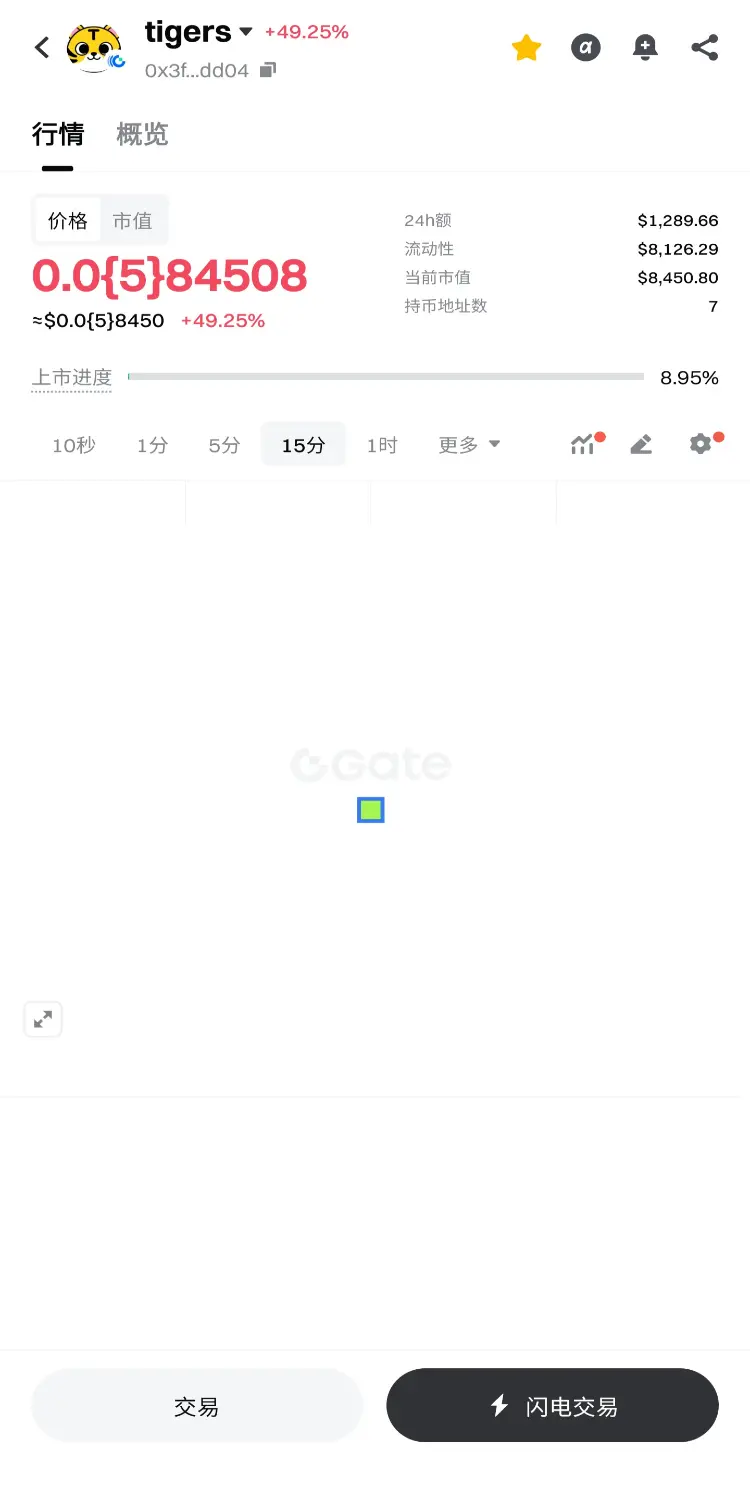The height and width of the screenshot is (1489, 750).
Task: Expand 上市进度 details
Action: [x=70, y=377]
